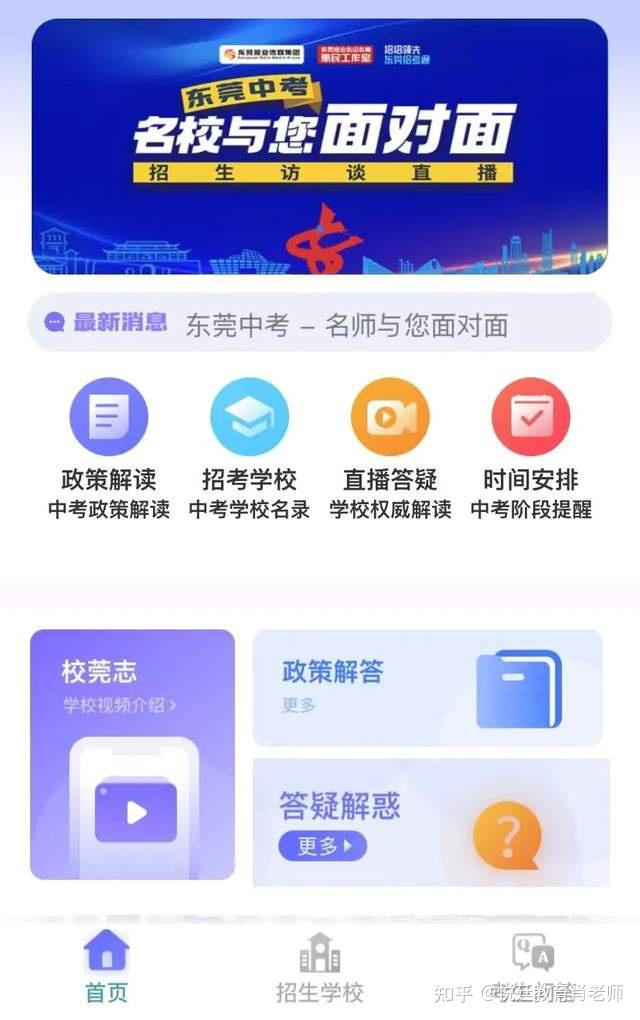Open the 政策解答 card

(427, 688)
